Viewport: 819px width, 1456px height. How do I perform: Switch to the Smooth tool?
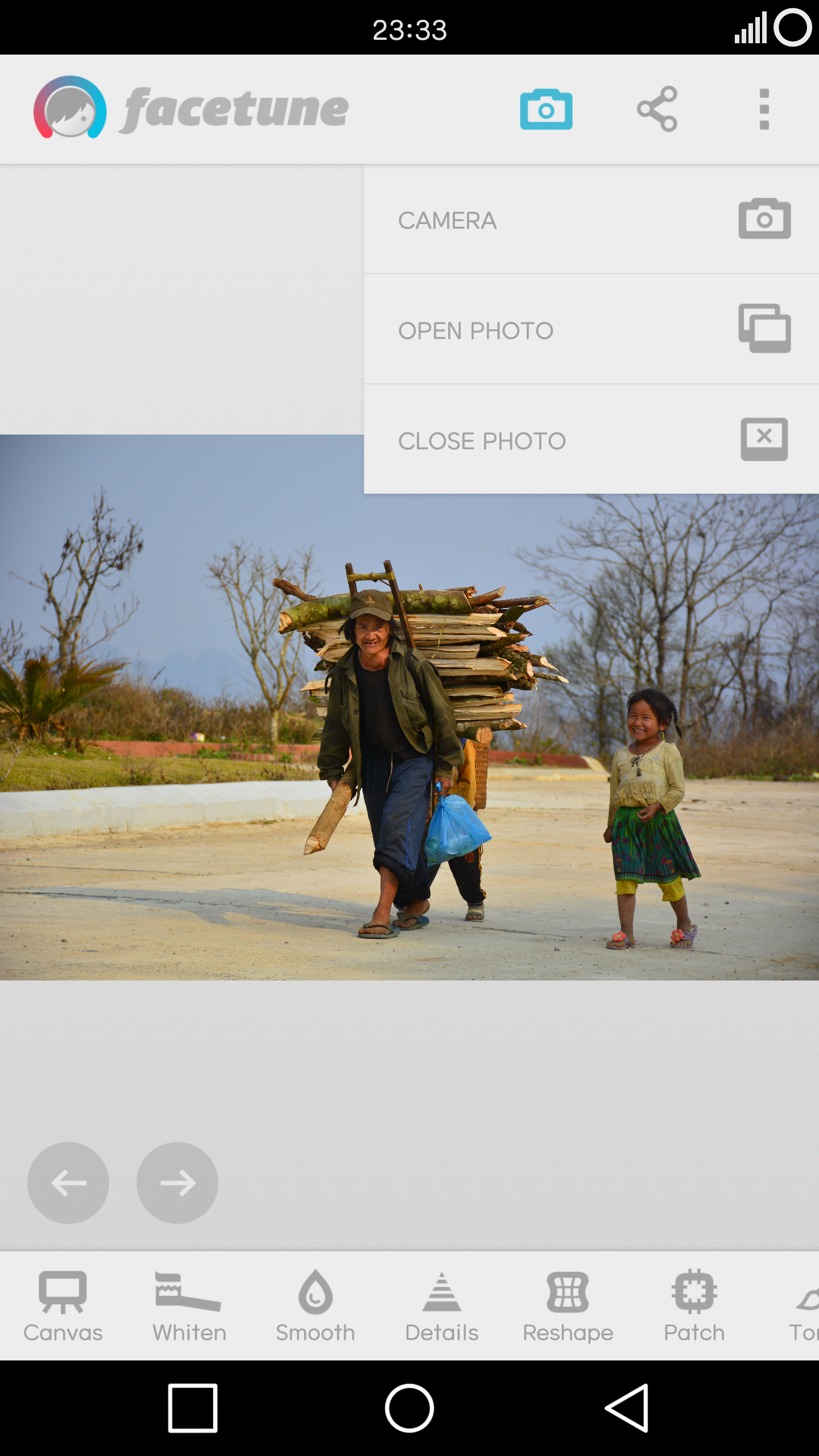click(x=315, y=1306)
